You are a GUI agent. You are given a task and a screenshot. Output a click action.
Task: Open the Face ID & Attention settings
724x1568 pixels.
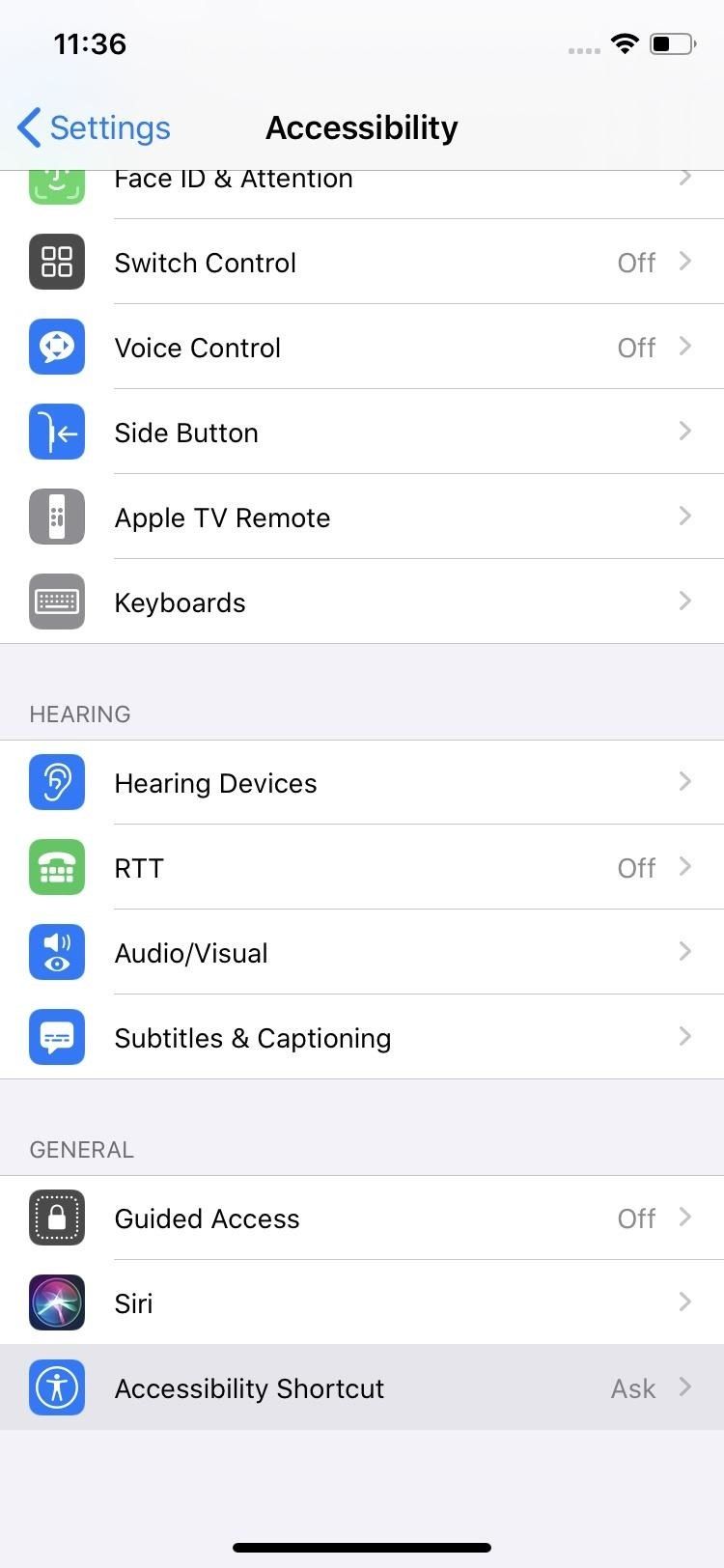[x=362, y=179]
